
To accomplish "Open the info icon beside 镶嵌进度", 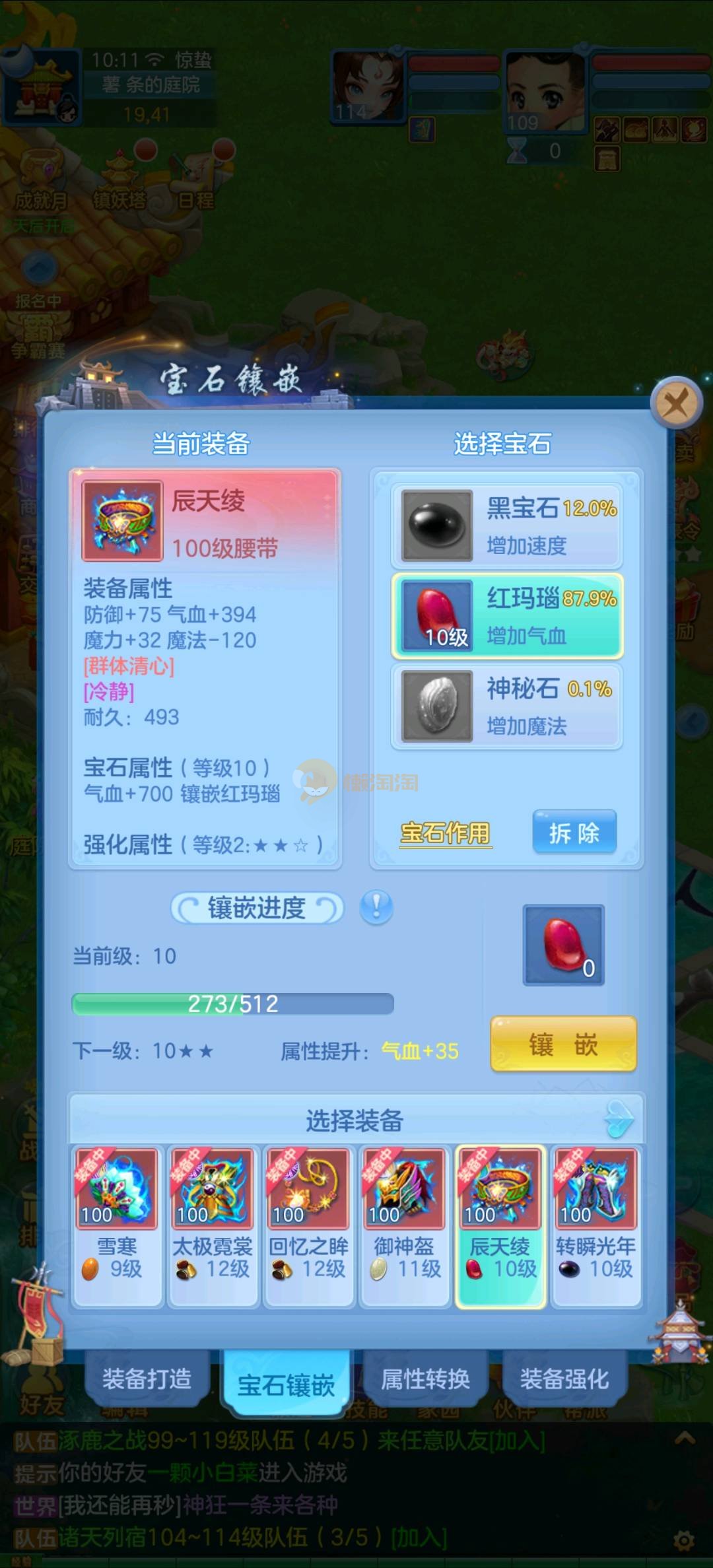I will pos(376,907).
